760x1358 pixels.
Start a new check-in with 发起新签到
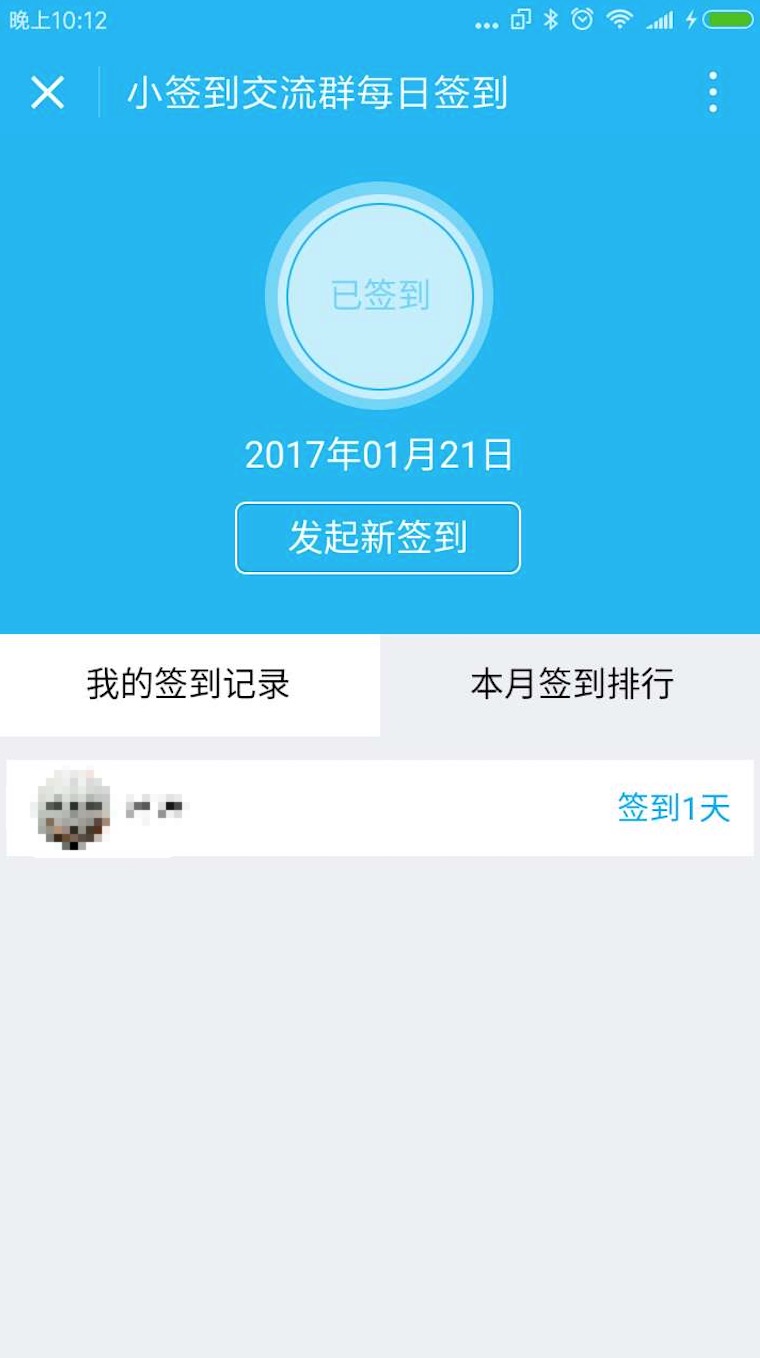(x=378, y=538)
